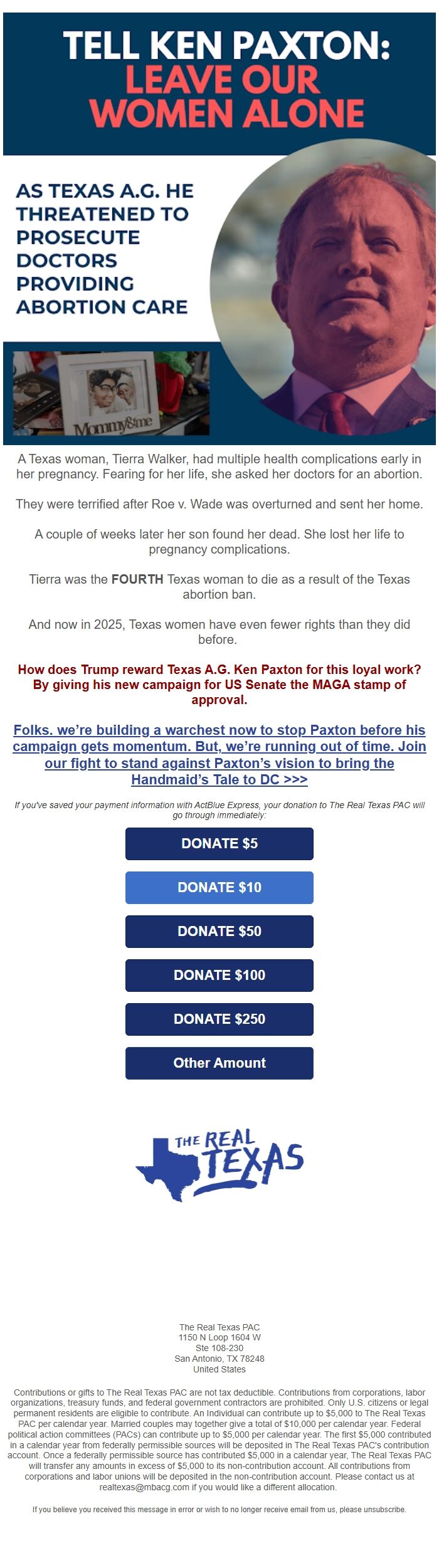Give with the DONATE $100 button

(219, 975)
